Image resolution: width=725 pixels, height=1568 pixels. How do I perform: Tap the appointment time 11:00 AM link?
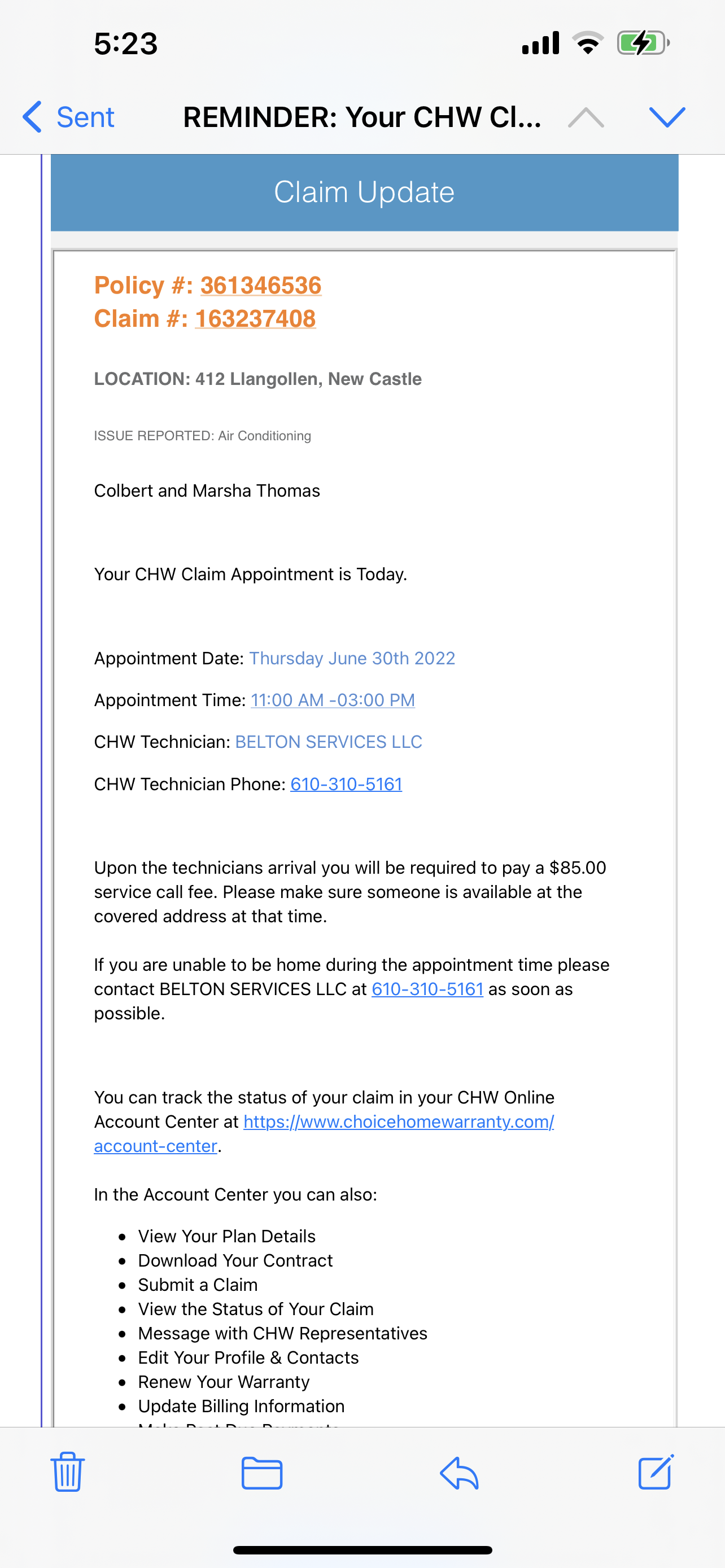[x=333, y=700]
